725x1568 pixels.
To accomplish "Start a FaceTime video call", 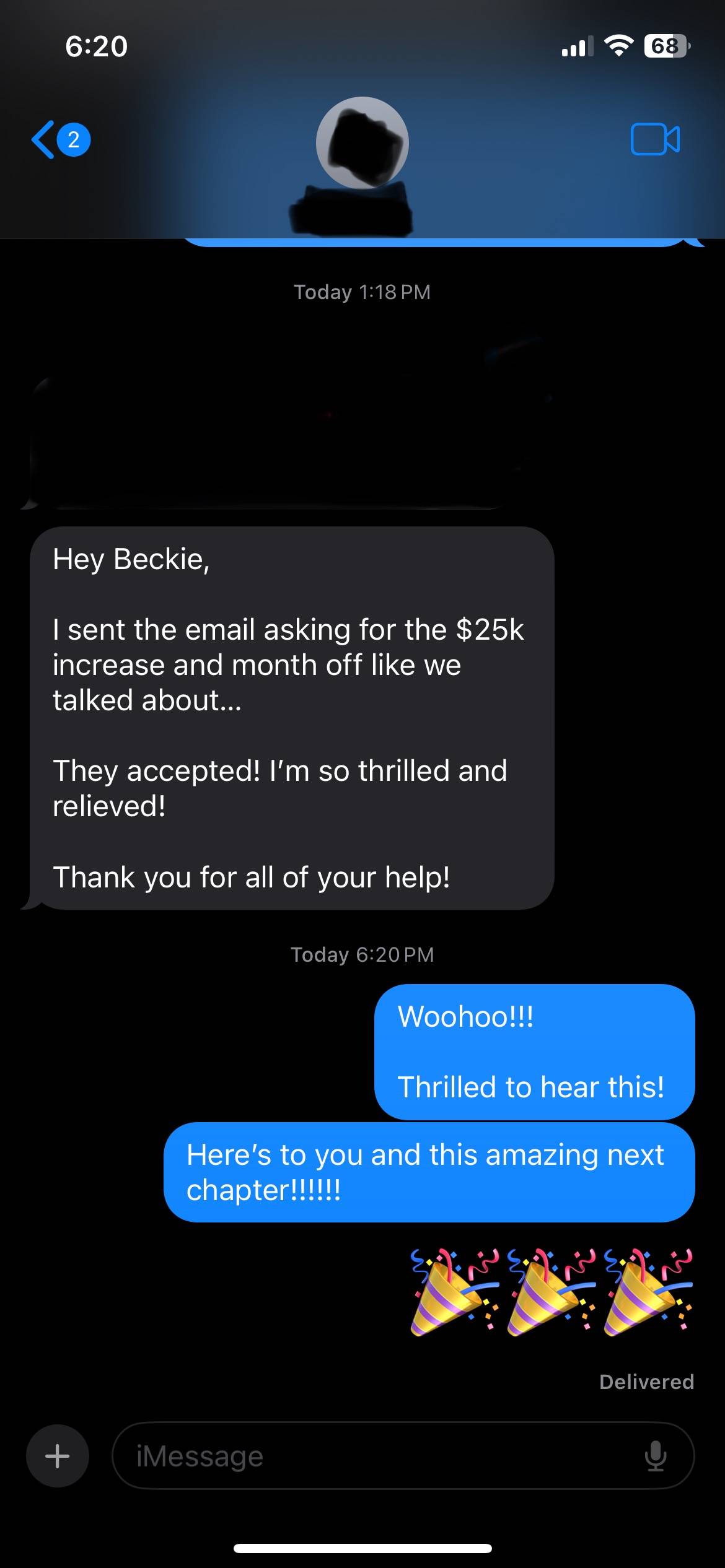I will (655, 139).
